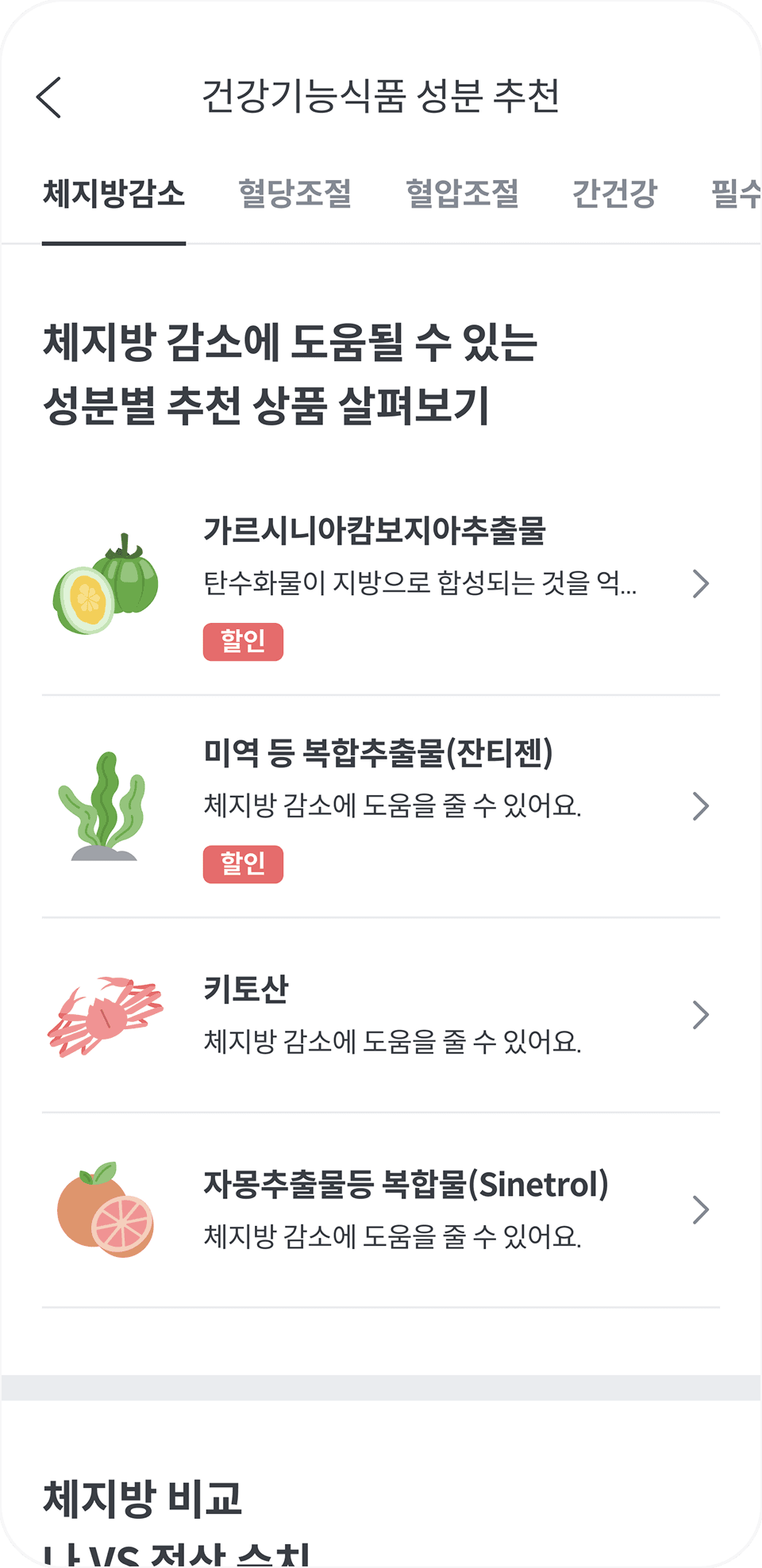Open 자몽추출물등 복합물(Sinetrol) row

[381, 1210]
